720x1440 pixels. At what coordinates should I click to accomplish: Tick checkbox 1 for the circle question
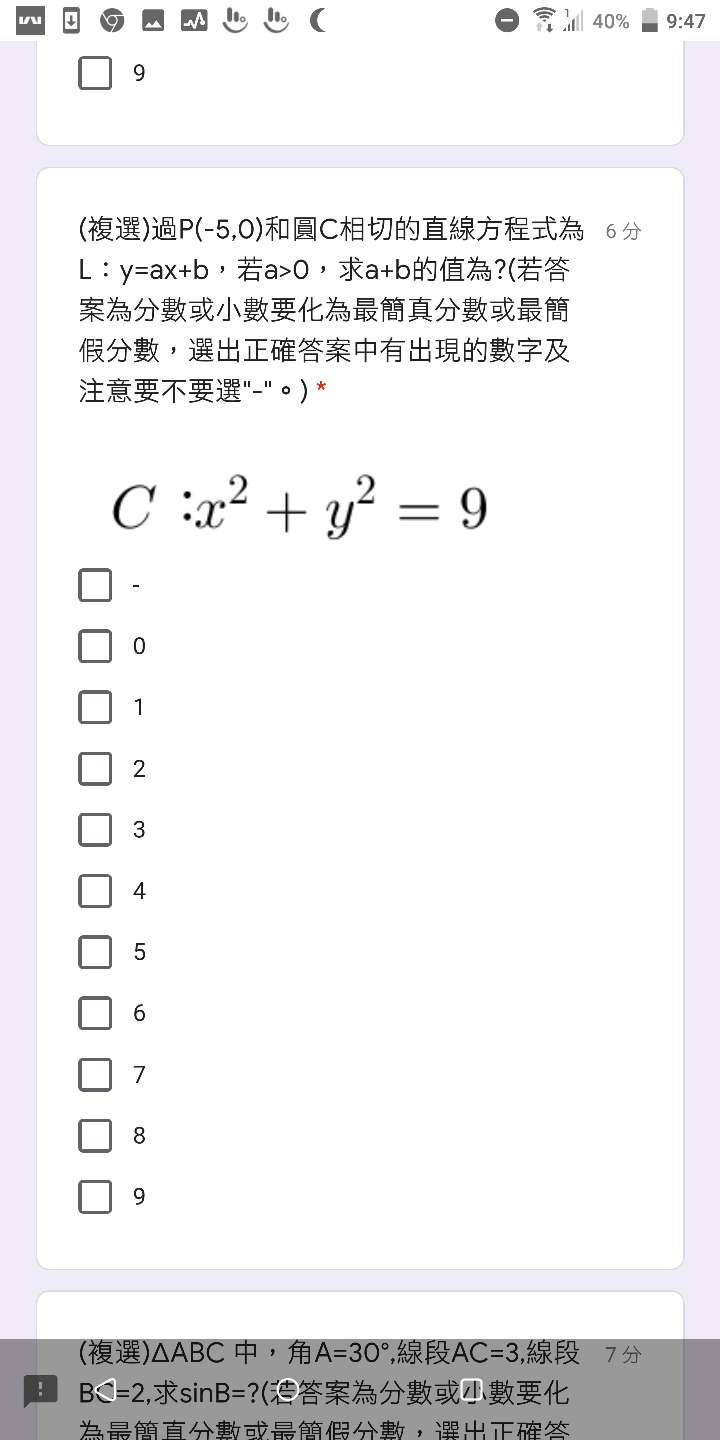95,707
